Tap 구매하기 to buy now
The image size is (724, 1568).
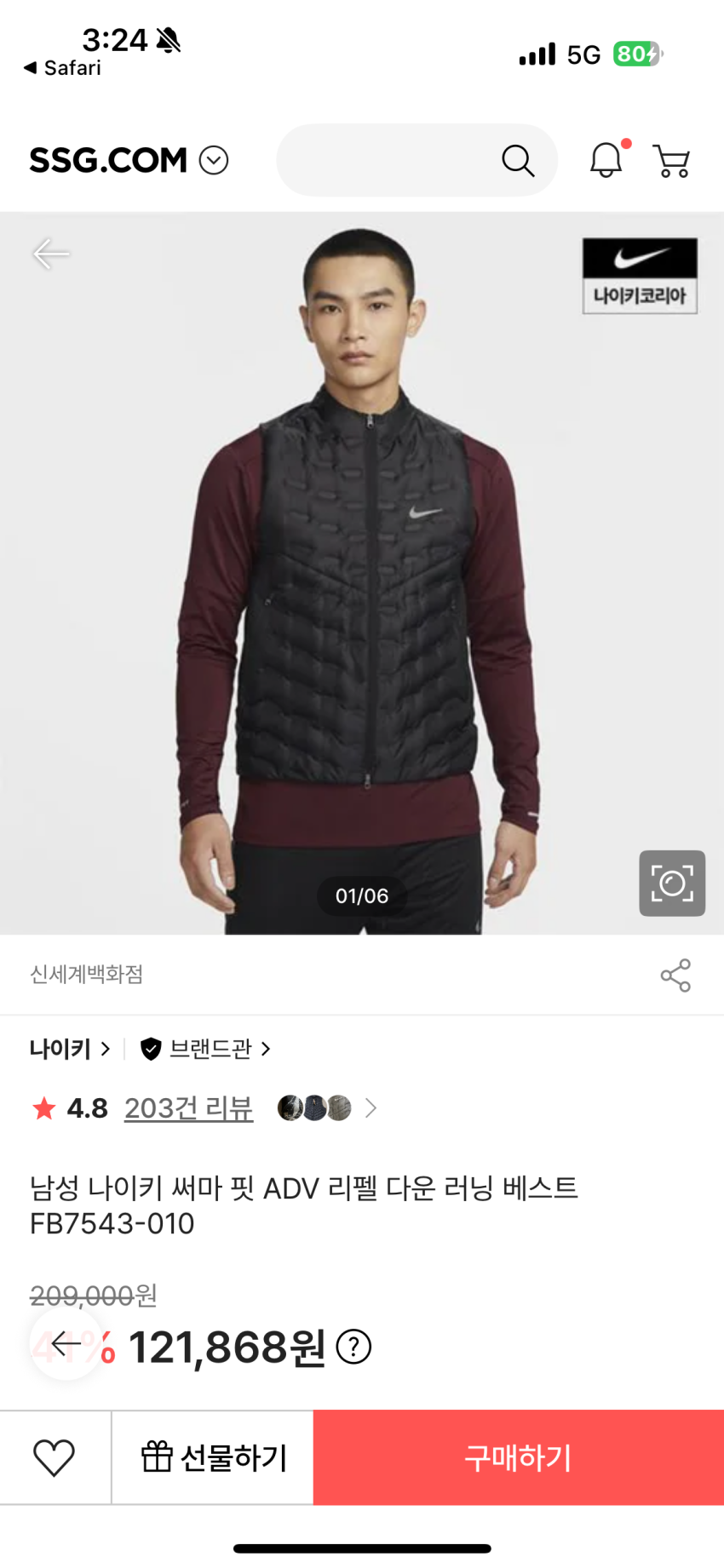pos(518,1457)
